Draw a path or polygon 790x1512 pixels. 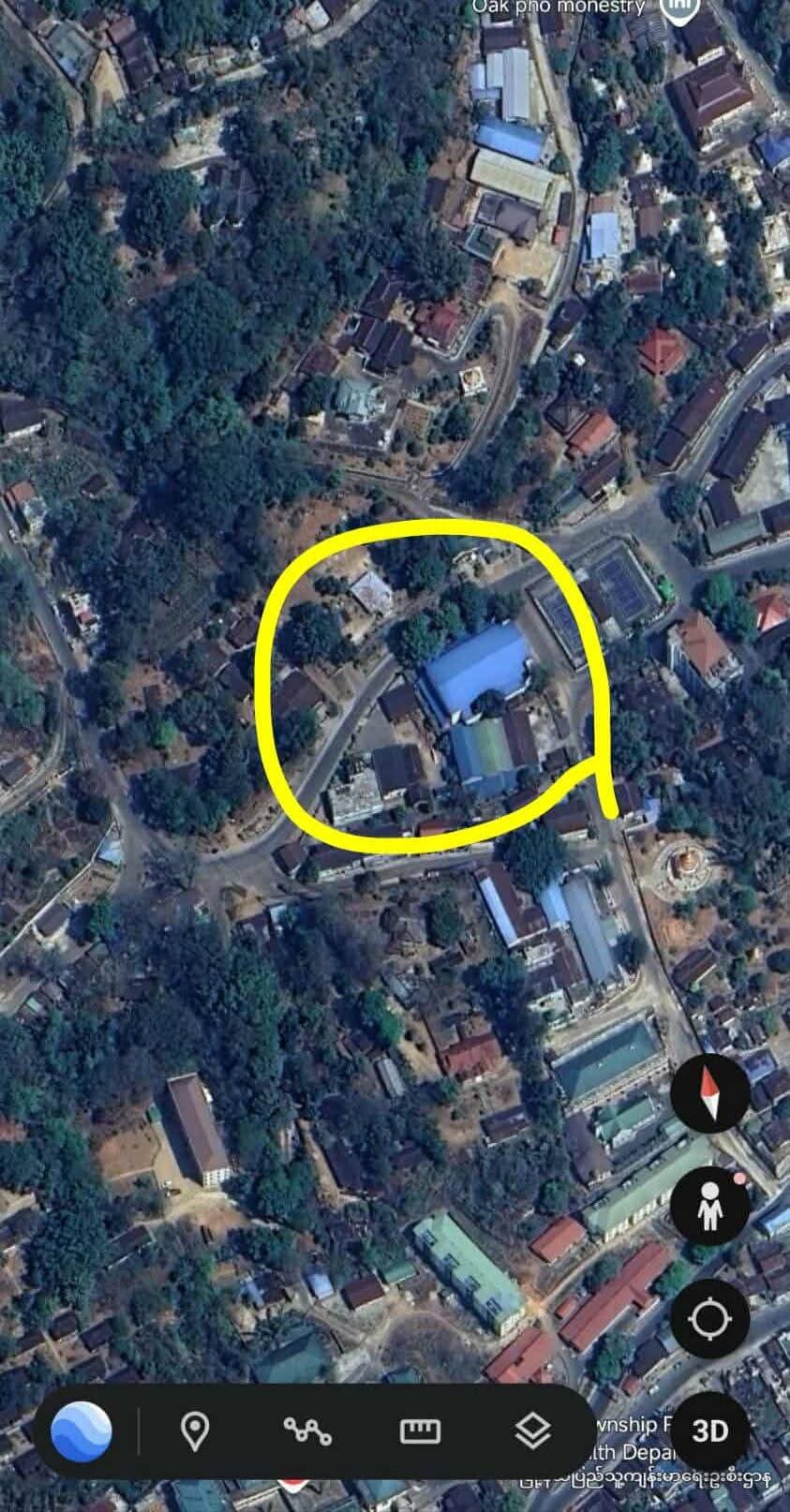point(307,1430)
